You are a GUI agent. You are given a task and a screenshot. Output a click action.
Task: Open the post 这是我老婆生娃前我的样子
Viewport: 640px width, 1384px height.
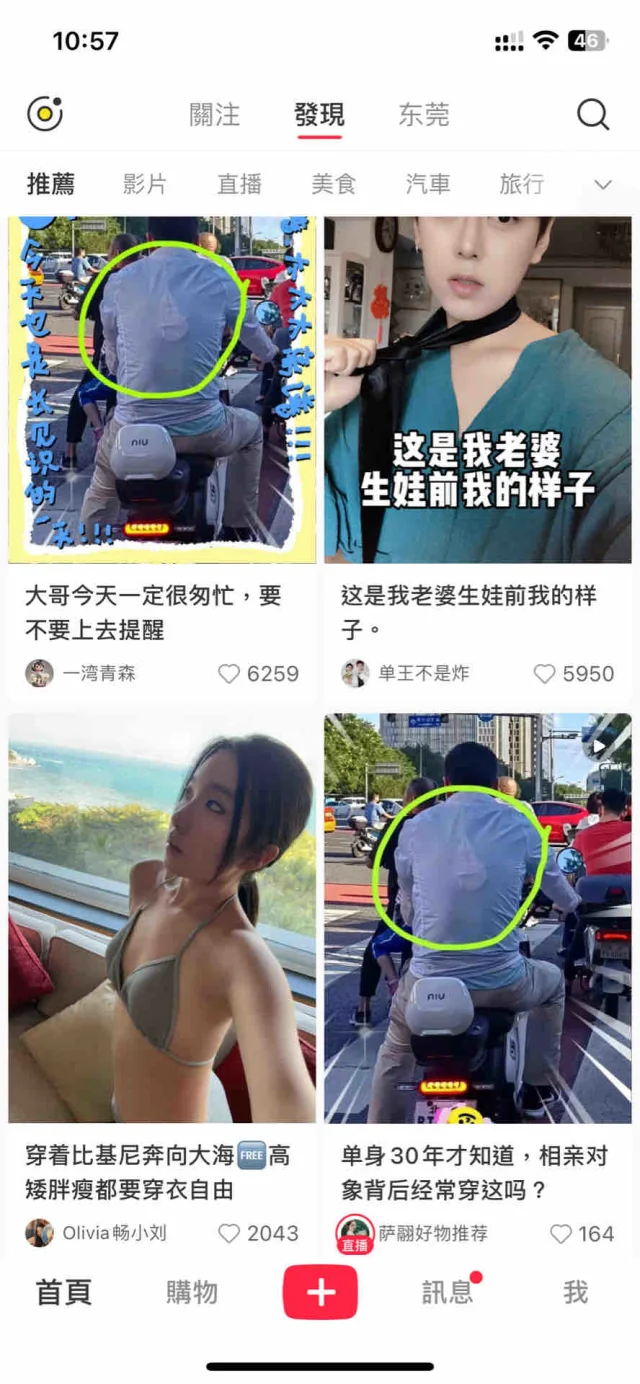(477, 390)
